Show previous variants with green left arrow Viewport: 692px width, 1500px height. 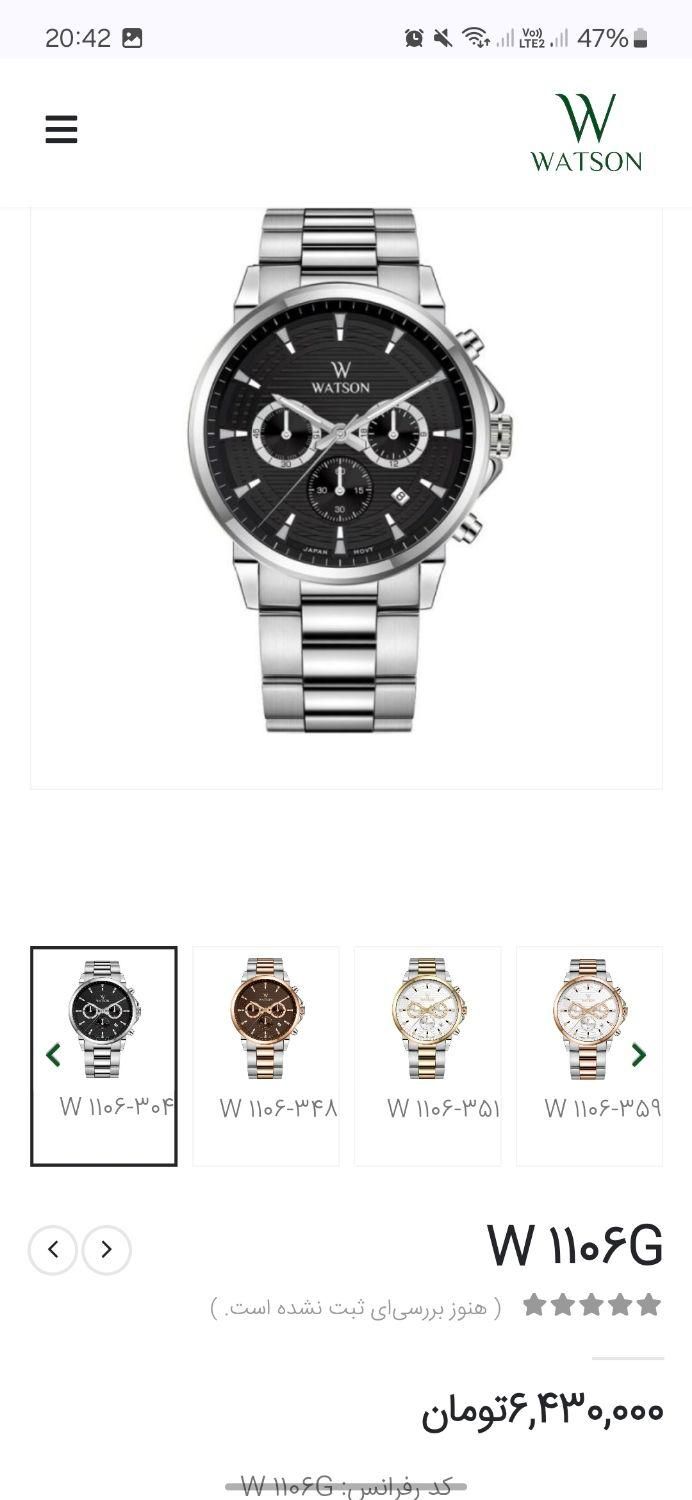(54, 1054)
